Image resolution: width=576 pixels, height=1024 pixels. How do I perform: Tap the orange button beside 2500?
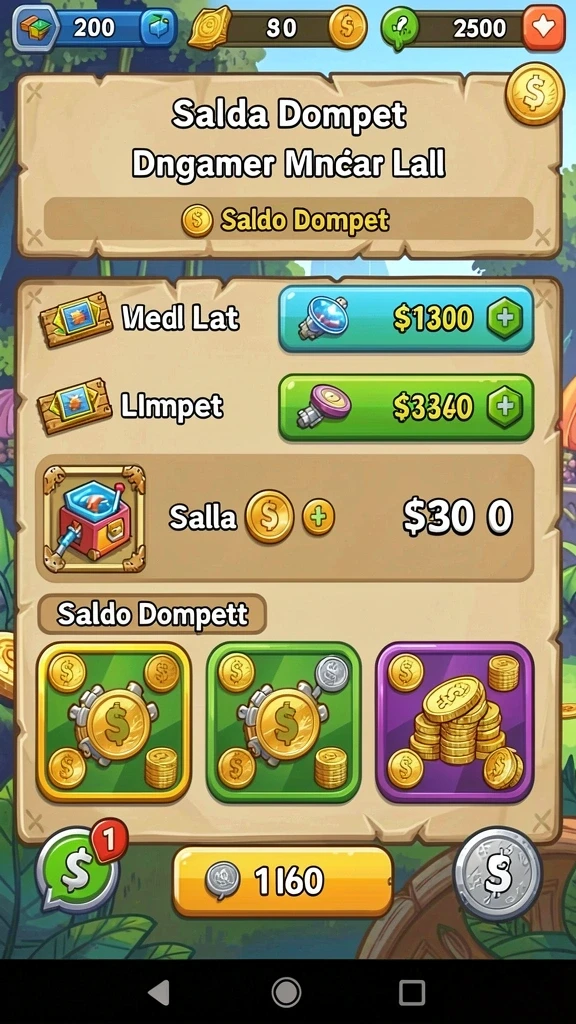click(x=543, y=28)
